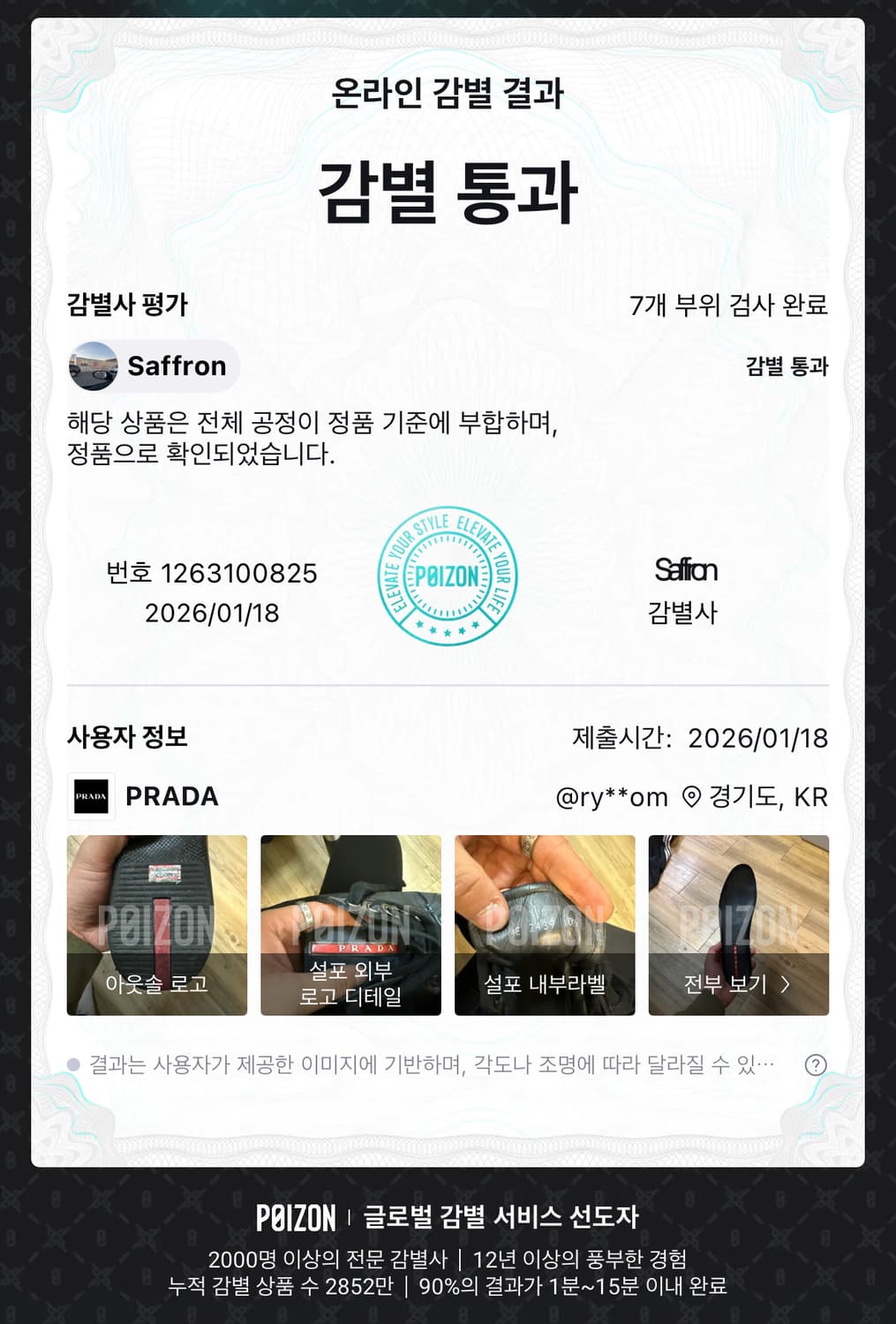Switch to the 사용자 정보 section
Screen dimensions: 896x1324
[125, 737]
